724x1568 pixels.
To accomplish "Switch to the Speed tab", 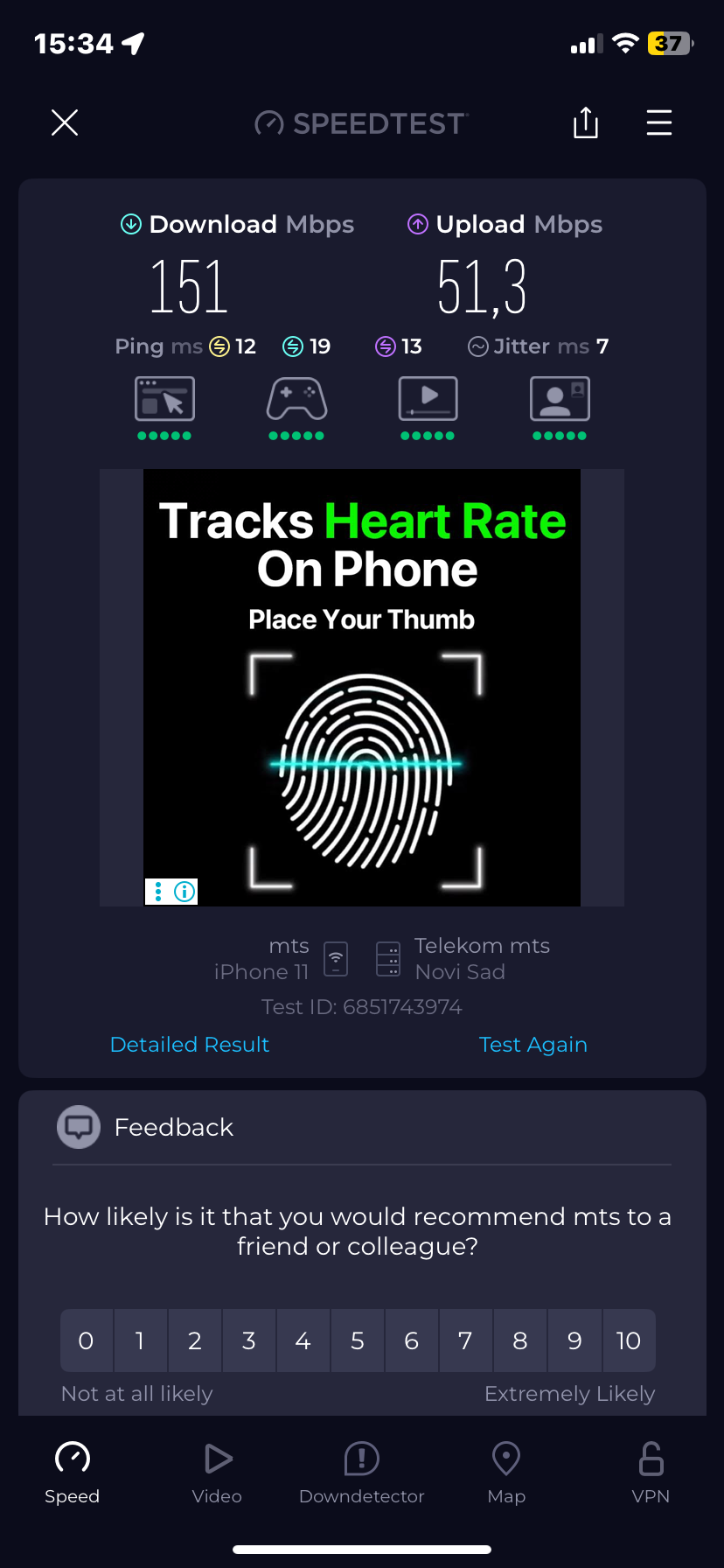I will click(73, 1473).
